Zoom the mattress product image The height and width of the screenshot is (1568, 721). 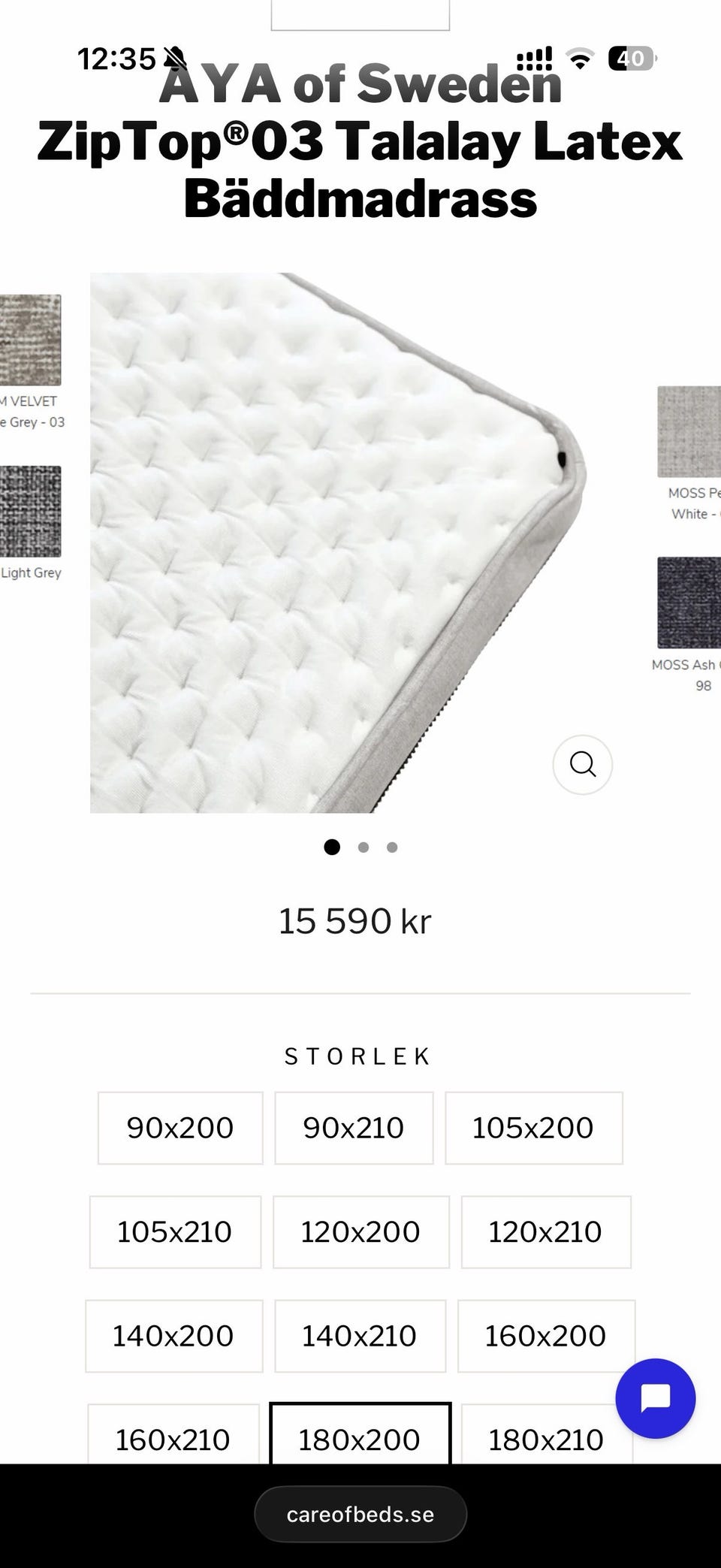click(x=582, y=764)
